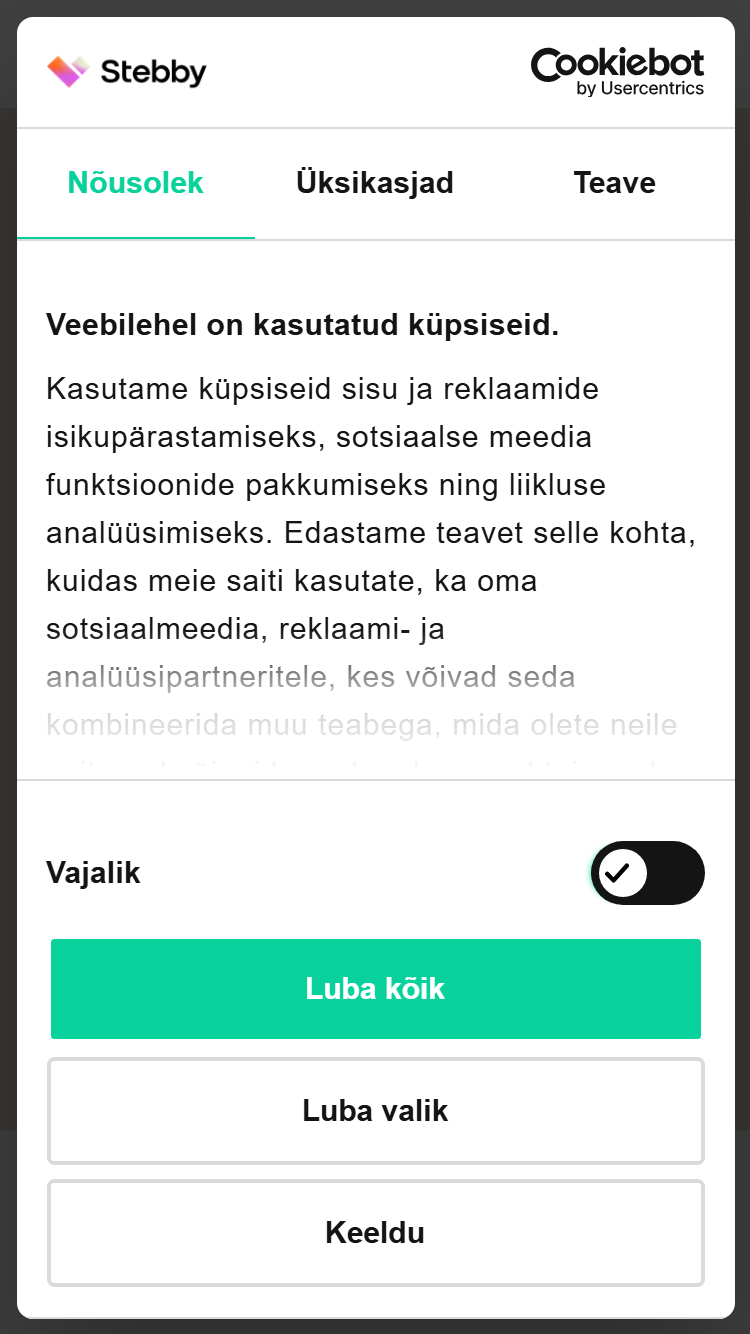
Task: Select the Teave tab
Action: pyautogui.click(x=614, y=184)
